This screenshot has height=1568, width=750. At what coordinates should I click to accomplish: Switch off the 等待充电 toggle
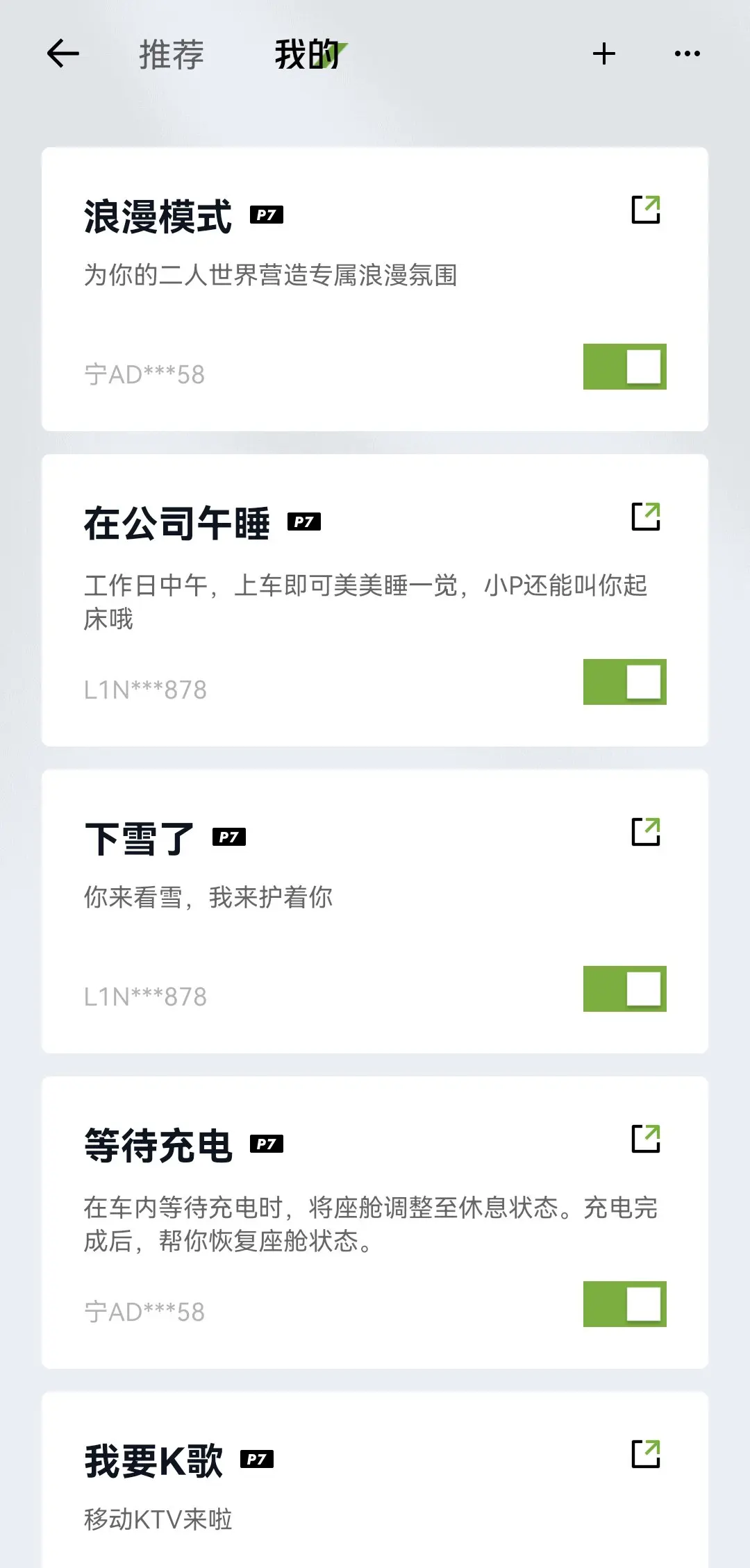[x=624, y=1304]
